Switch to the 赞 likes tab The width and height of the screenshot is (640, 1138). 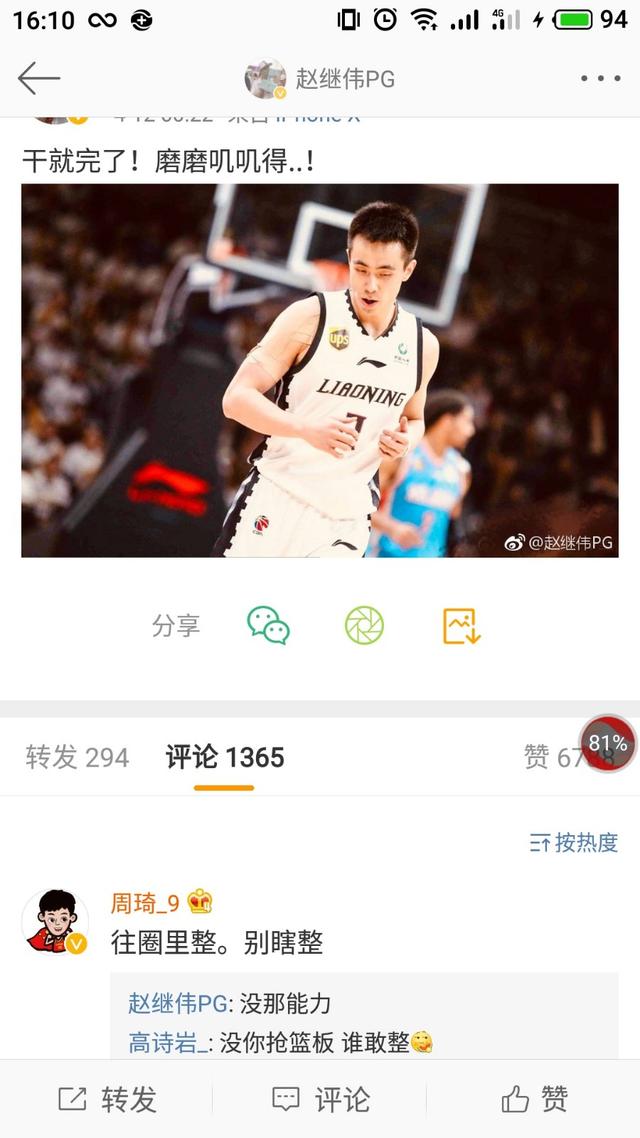[x=556, y=758]
